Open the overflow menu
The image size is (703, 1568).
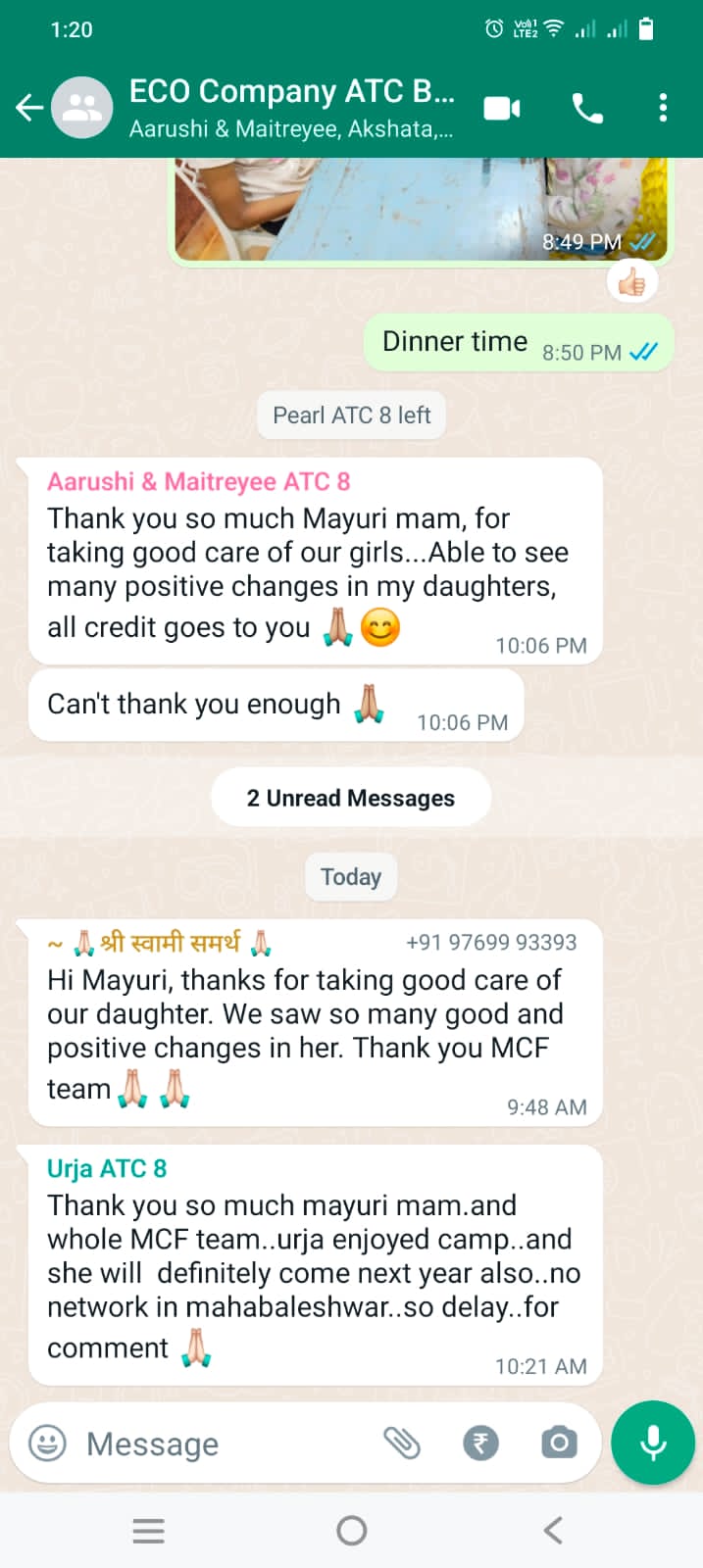coord(664,108)
